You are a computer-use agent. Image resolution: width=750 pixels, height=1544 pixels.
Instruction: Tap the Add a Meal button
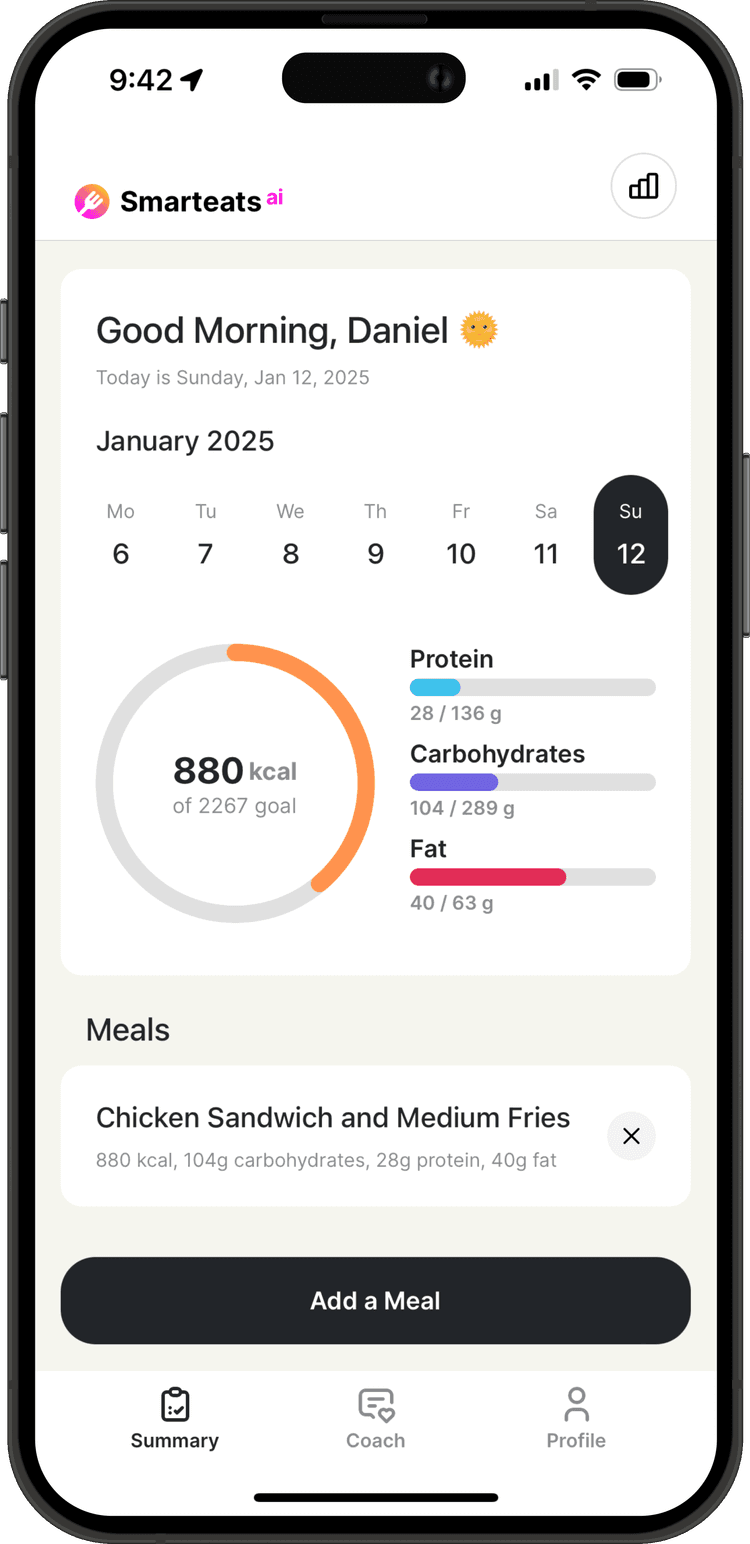(x=375, y=1300)
